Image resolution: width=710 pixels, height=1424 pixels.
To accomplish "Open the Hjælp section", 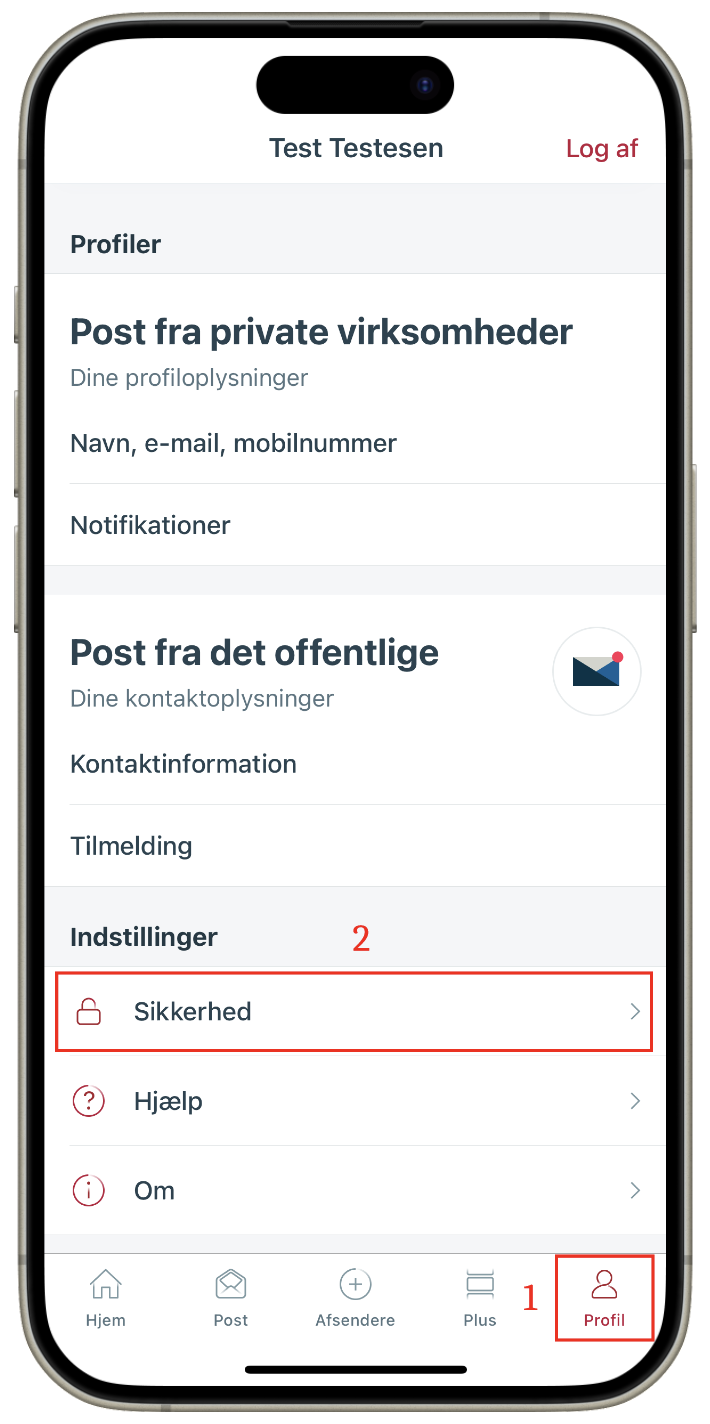I will coord(355,1101).
